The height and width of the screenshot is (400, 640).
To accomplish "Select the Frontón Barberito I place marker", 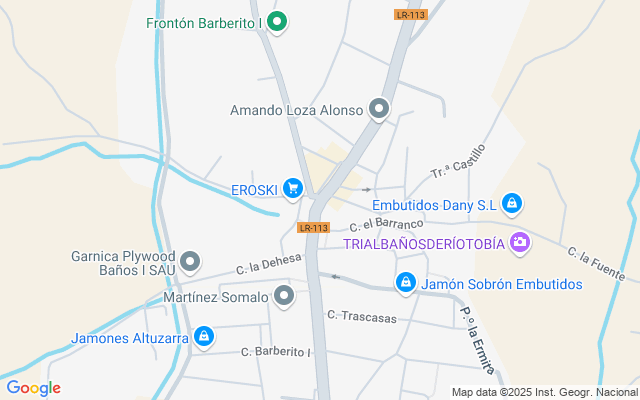I will [x=279, y=21].
